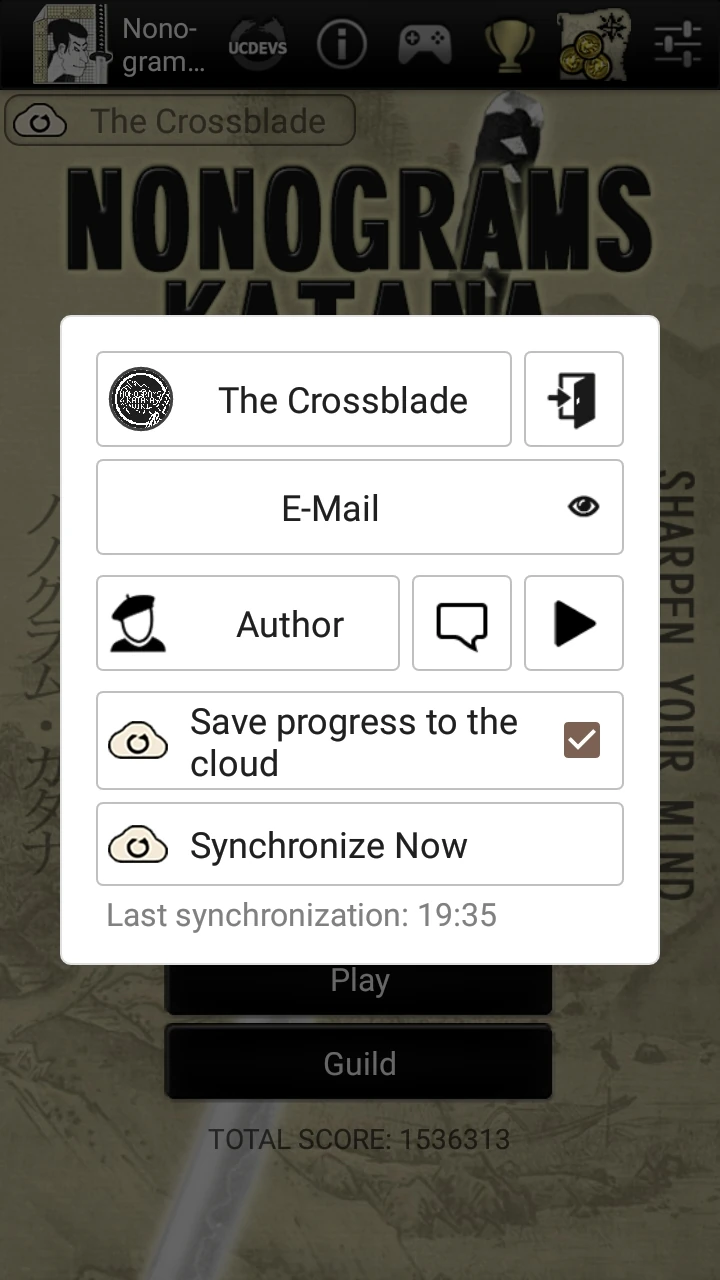The height and width of the screenshot is (1280, 720).
Task: Uncheck Save progress to the cloud
Action: click(582, 740)
